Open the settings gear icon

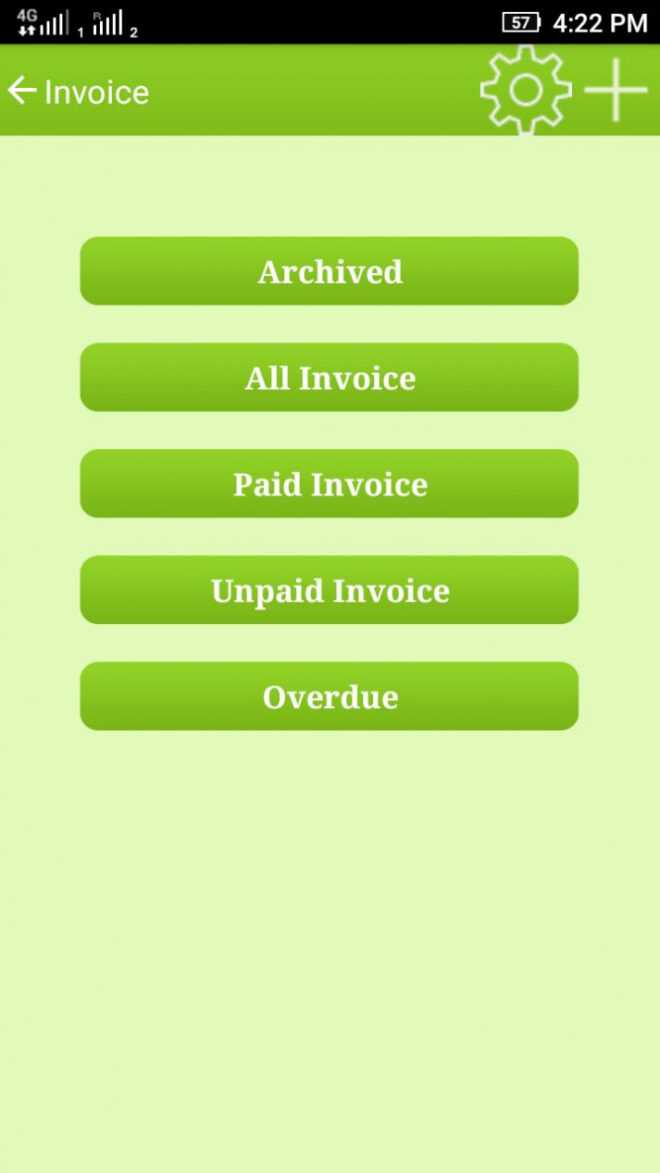[x=525, y=91]
